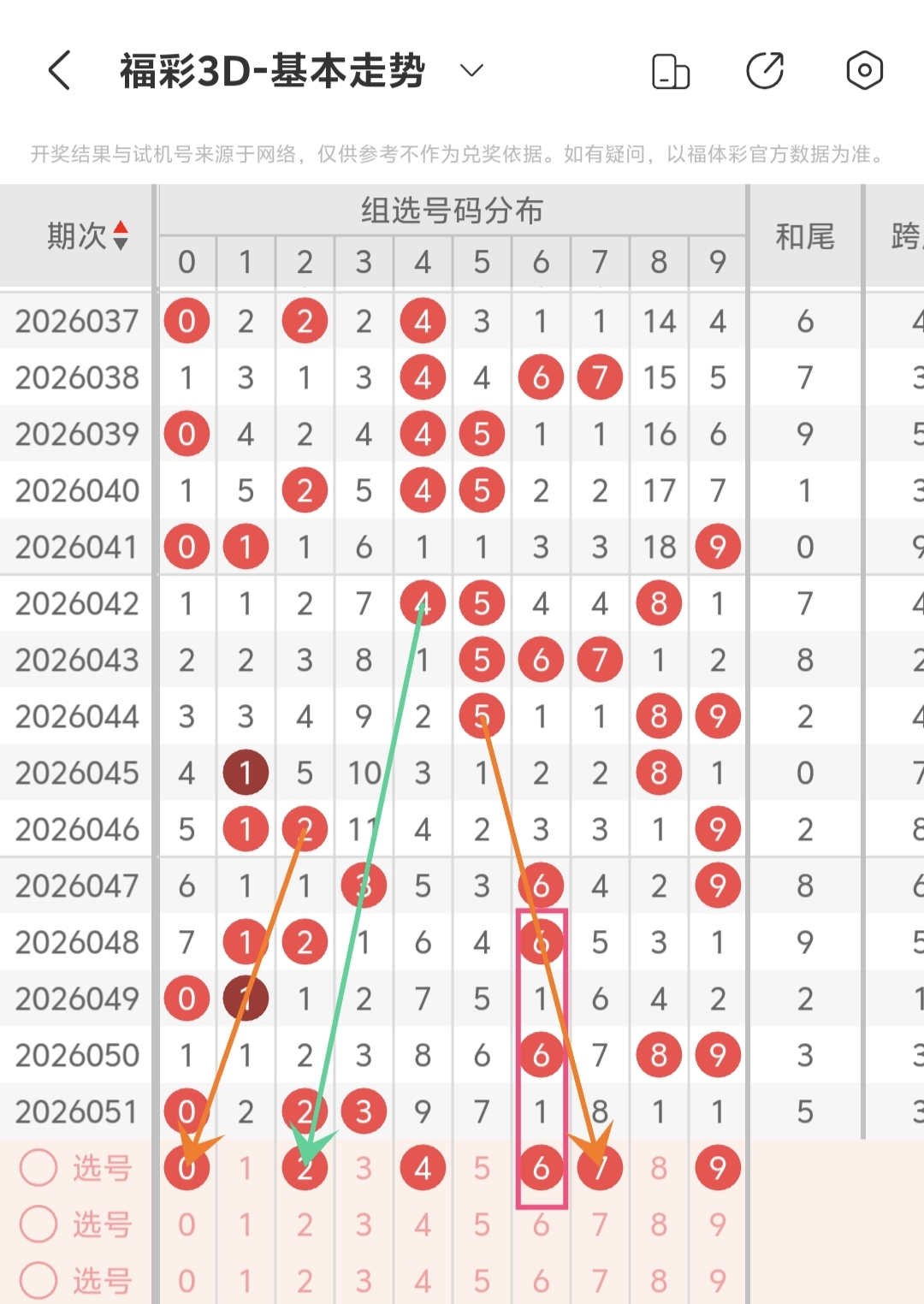Viewport: 924px width, 1304px height.
Task: Select the second 选号 radio circle
Action: [x=38, y=1224]
